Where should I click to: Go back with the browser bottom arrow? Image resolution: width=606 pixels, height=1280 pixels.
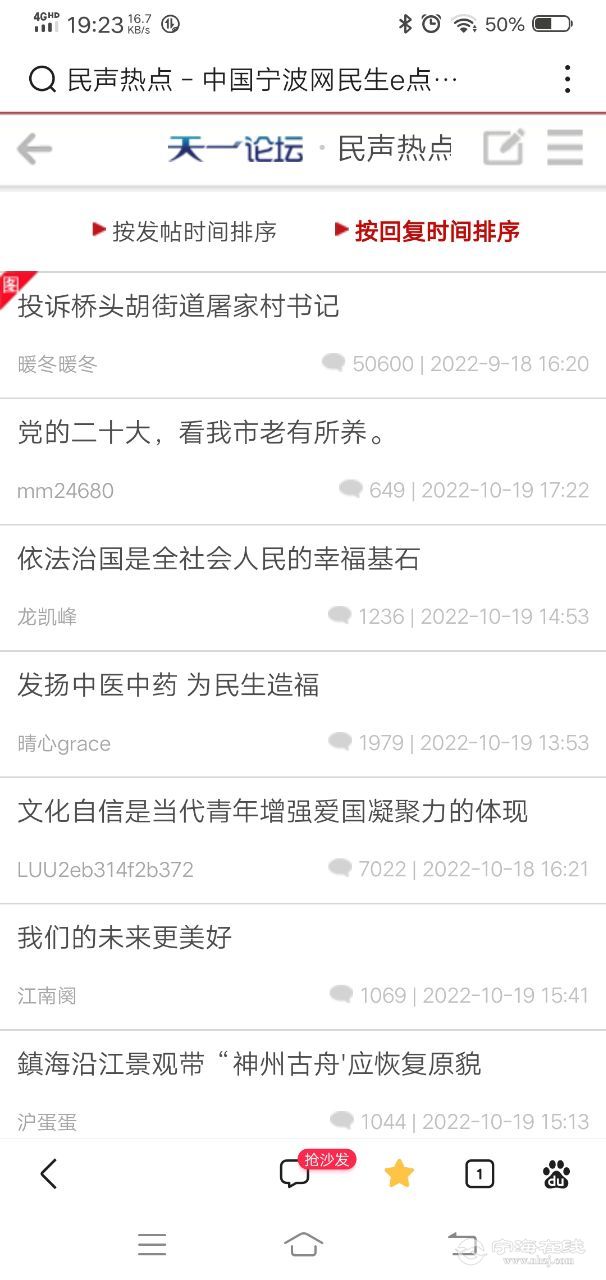(48, 1173)
